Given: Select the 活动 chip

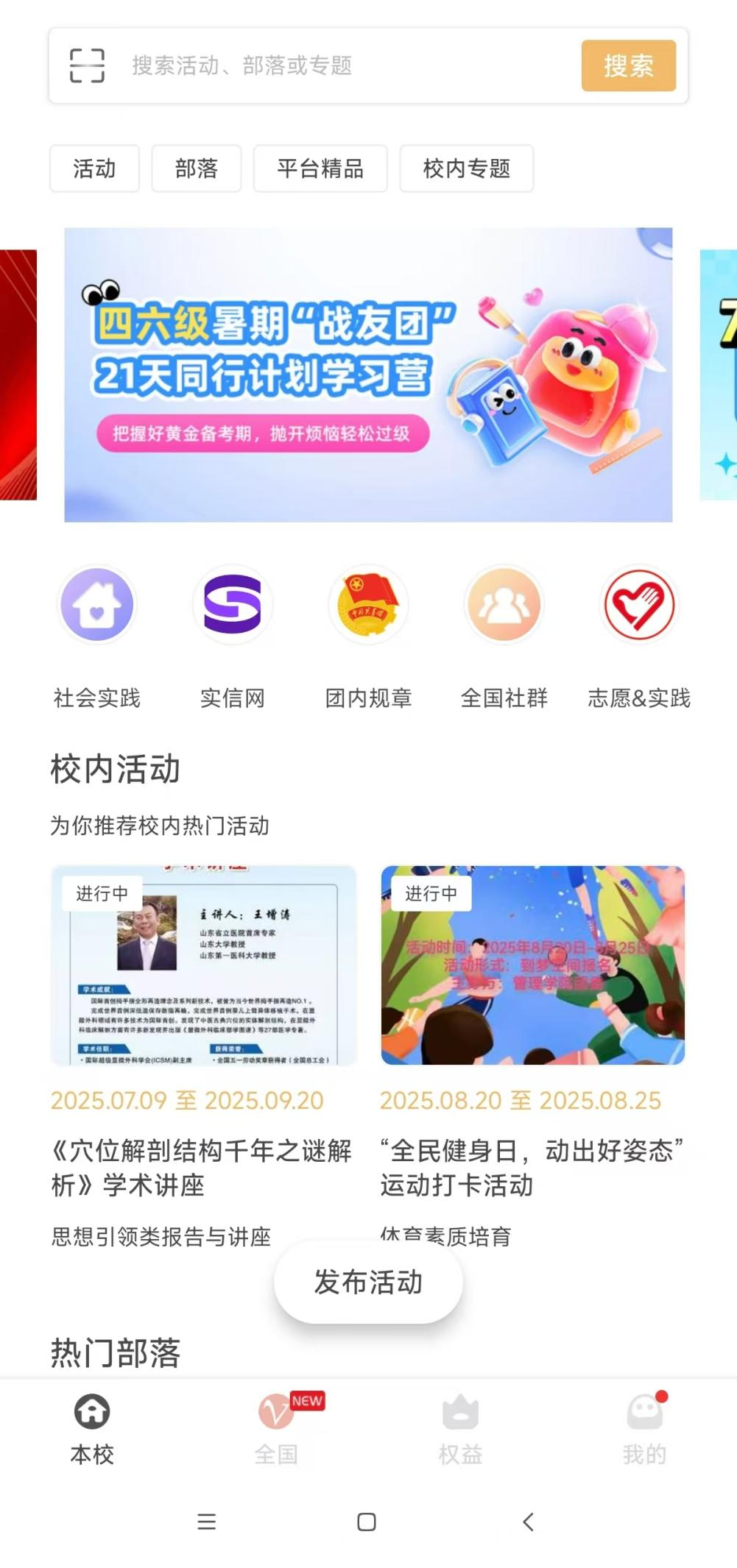Looking at the screenshot, I should pos(94,168).
